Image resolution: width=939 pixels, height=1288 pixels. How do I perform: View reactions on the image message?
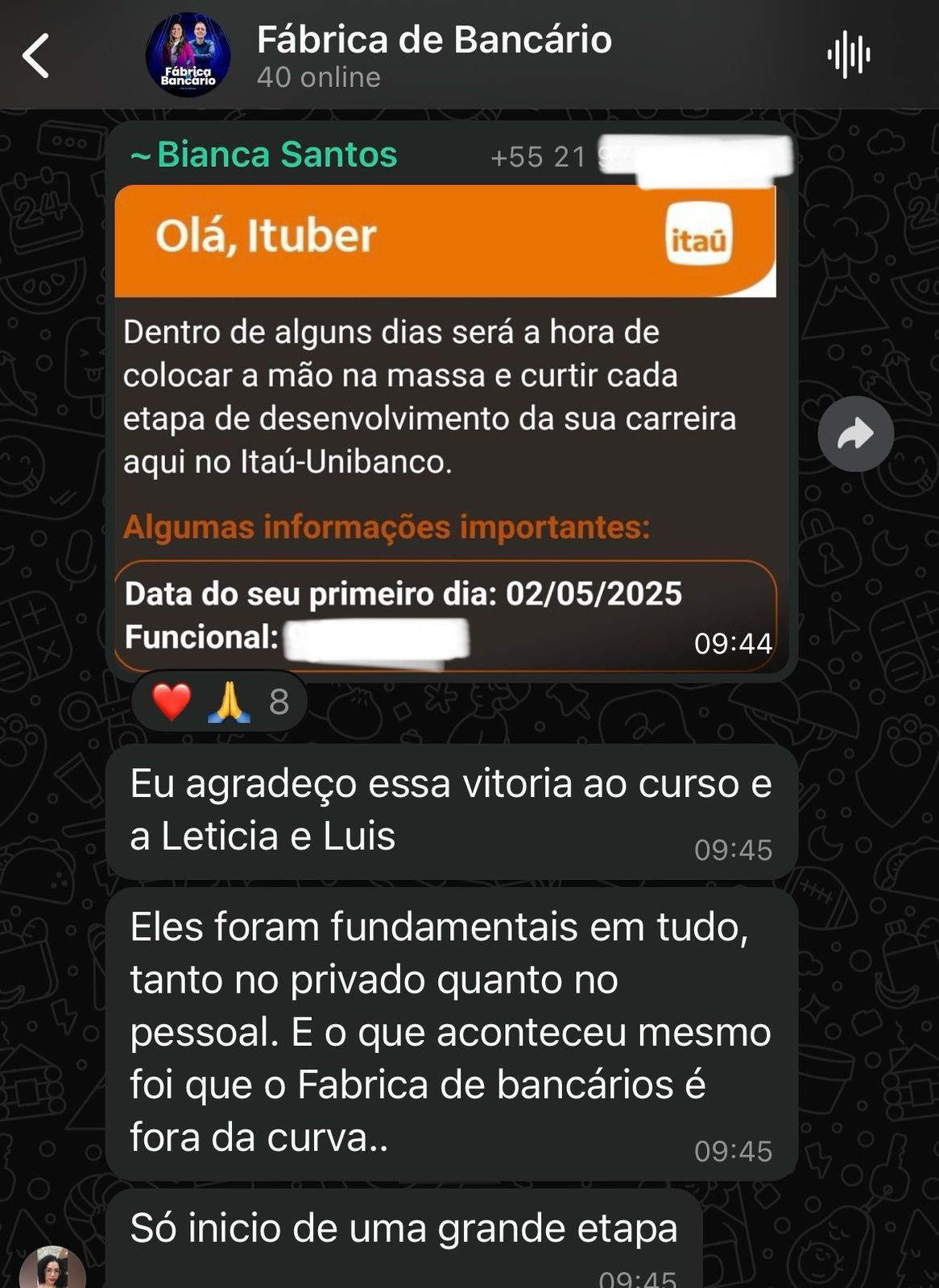click(x=219, y=701)
